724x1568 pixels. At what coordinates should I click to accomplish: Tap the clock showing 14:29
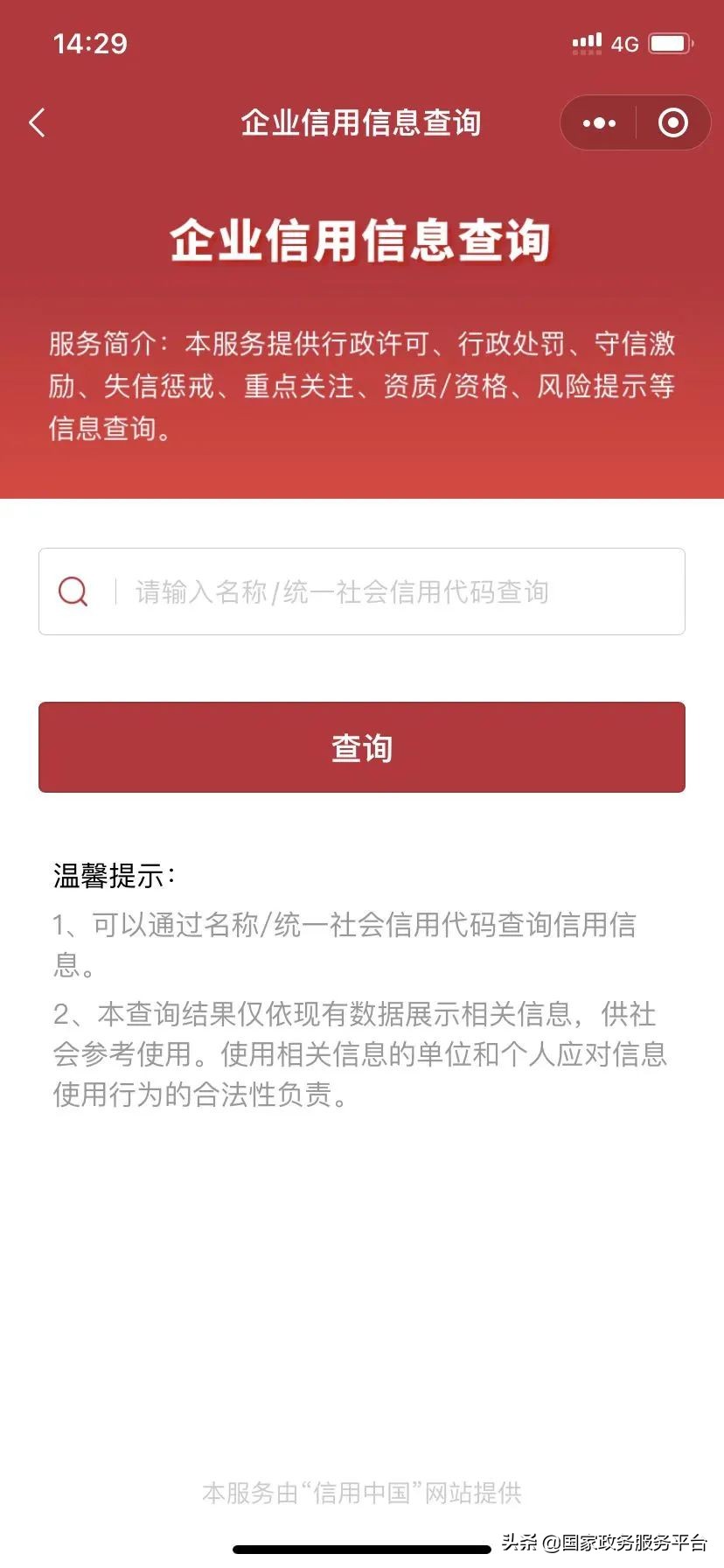[90, 43]
